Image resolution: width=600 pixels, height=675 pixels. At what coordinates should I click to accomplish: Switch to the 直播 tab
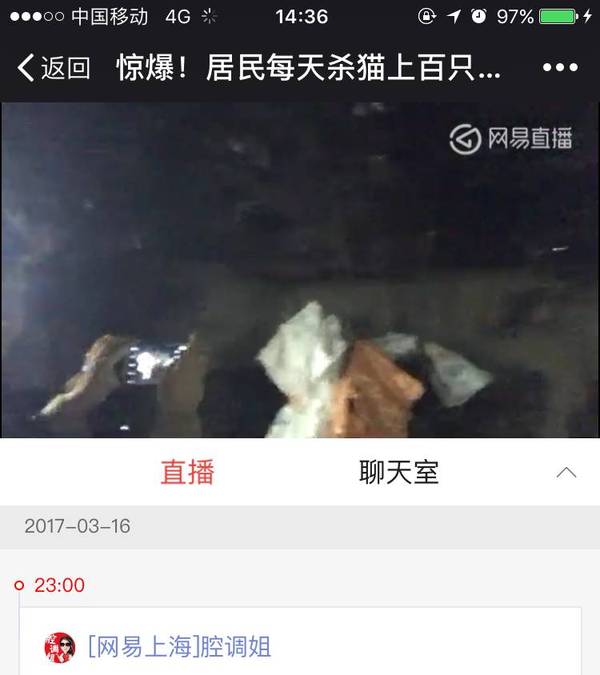coord(187,472)
